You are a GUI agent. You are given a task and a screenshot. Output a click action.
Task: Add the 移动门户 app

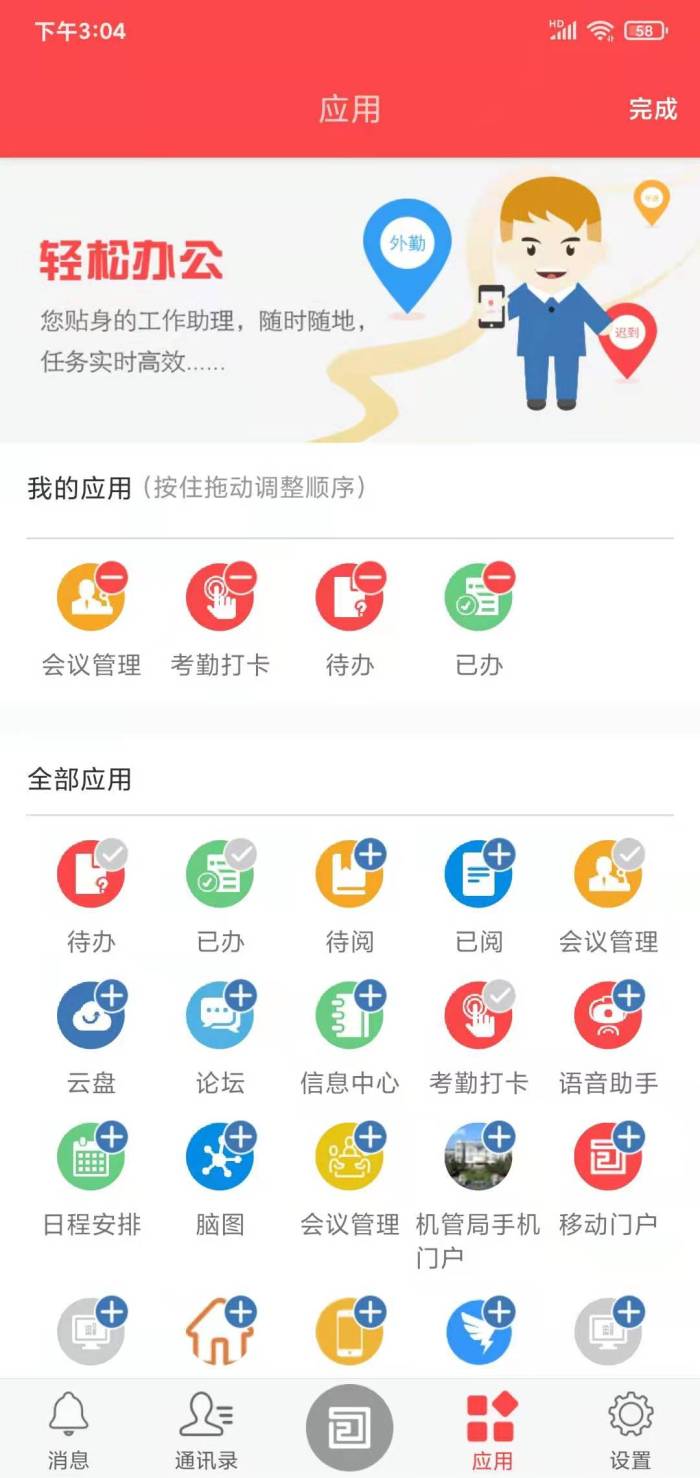(628, 1137)
